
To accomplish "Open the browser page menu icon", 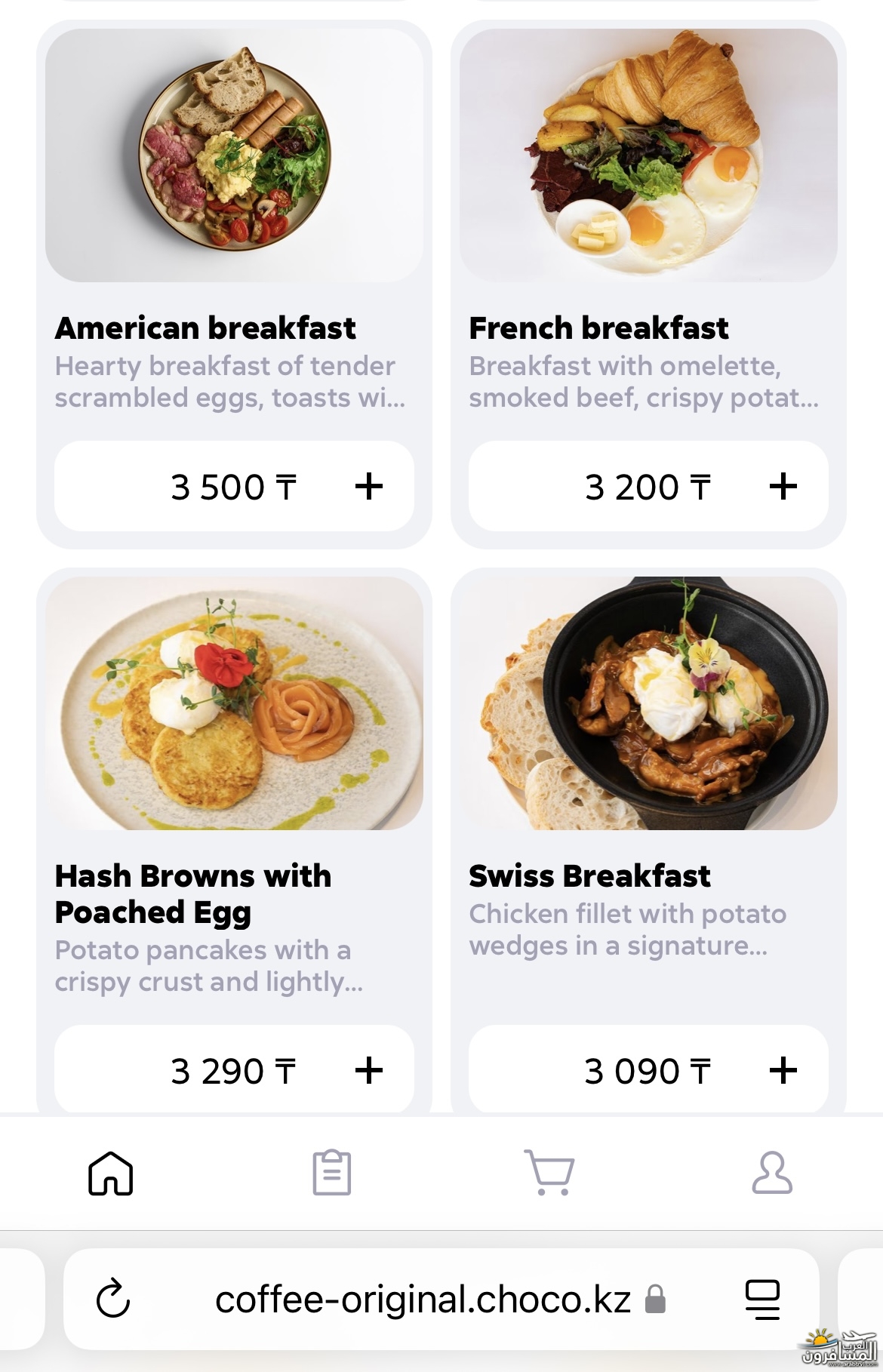I will pos(762,1299).
